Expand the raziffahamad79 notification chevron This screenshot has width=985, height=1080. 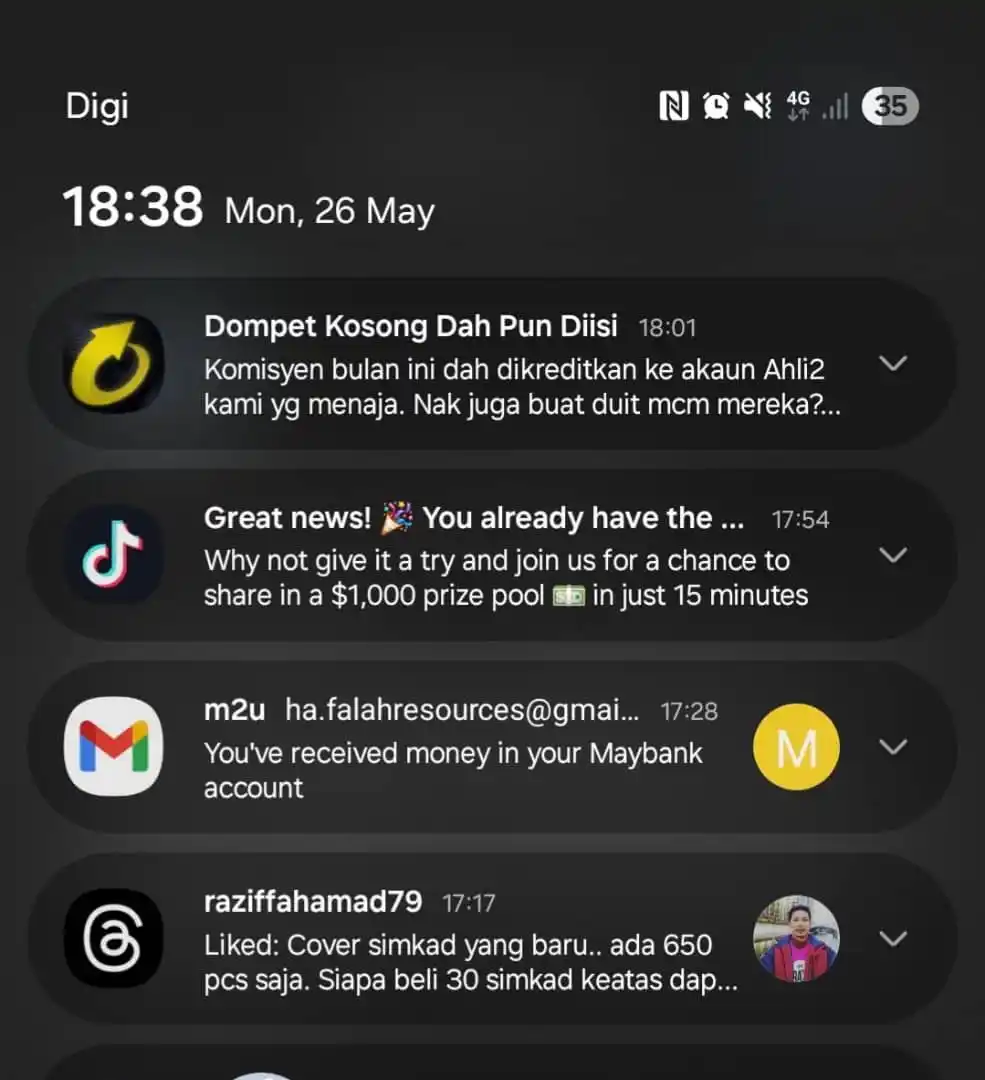pyautogui.click(x=892, y=938)
